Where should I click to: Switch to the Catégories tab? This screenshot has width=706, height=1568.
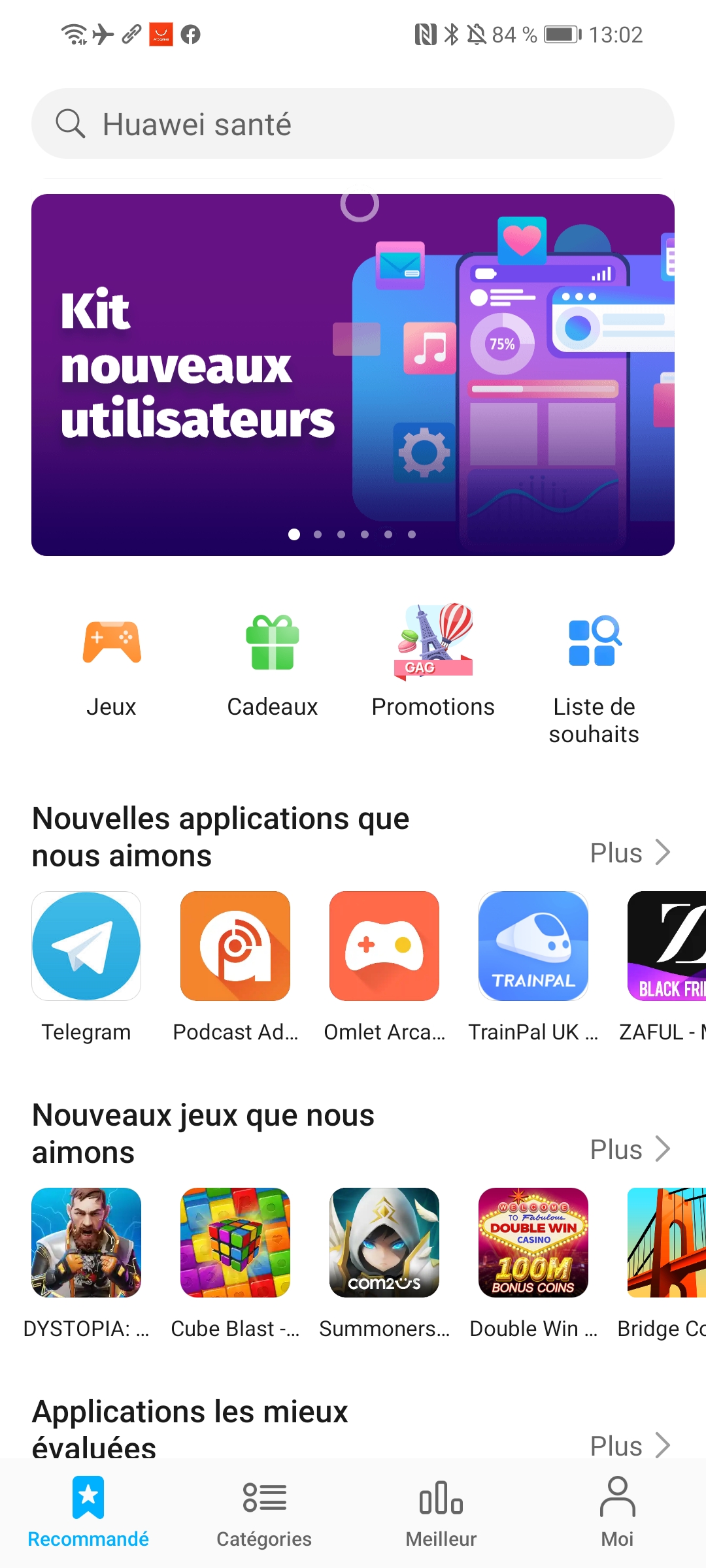coord(263,1509)
